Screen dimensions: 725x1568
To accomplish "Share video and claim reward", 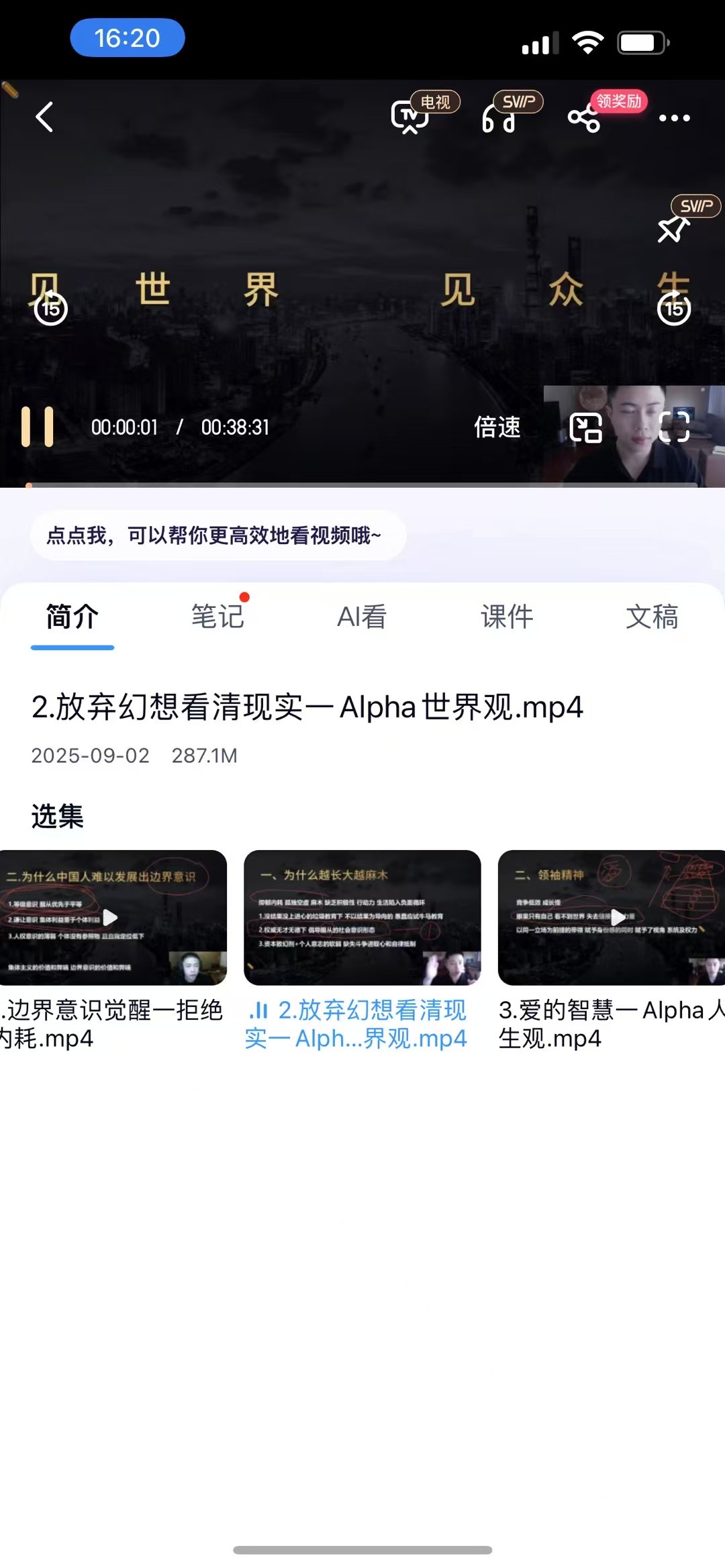I will click(x=584, y=118).
